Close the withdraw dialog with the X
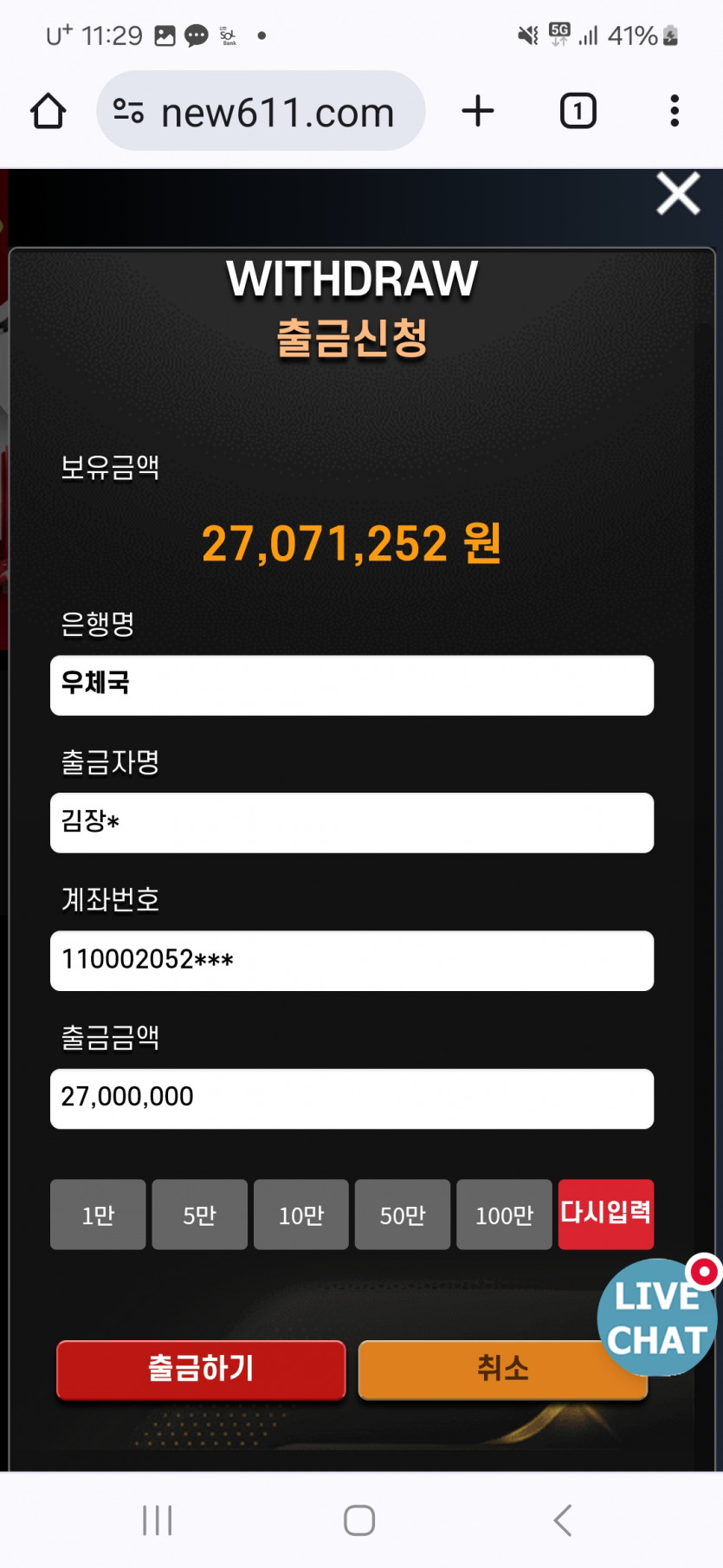Viewport: 723px width, 1568px height. pos(678,193)
